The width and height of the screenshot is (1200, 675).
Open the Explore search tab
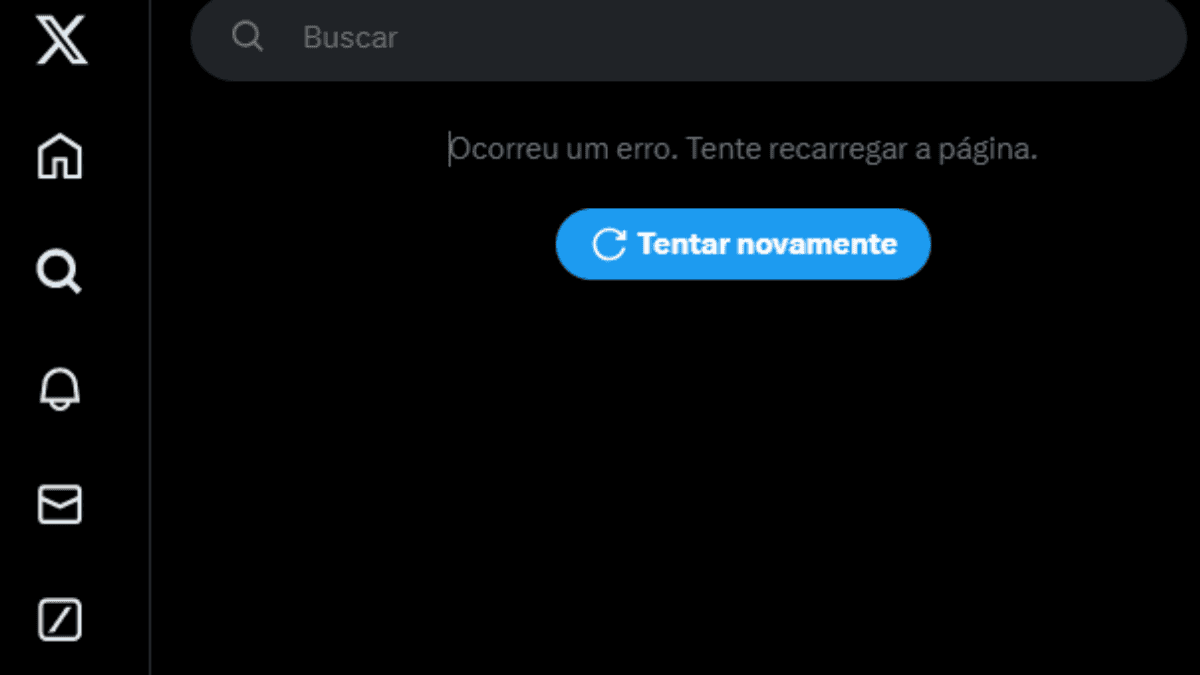(59, 271)
